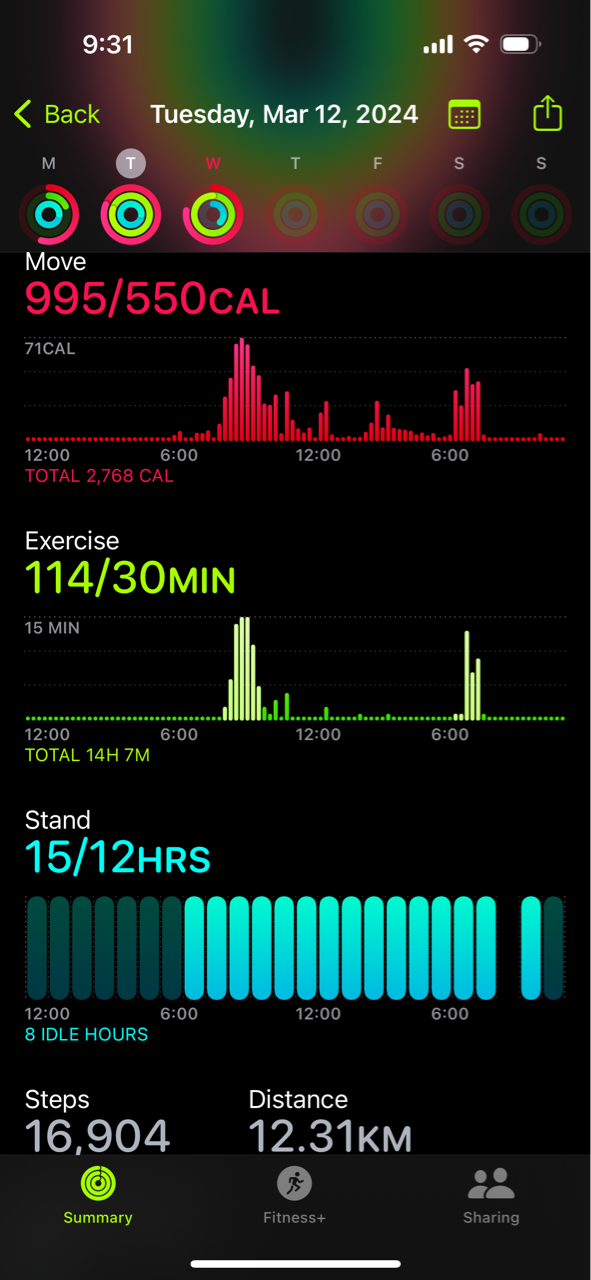The width and height of the screenshot is (591, 1280).
Task: Select Thursday's activity rings
Action: (295, 214)
